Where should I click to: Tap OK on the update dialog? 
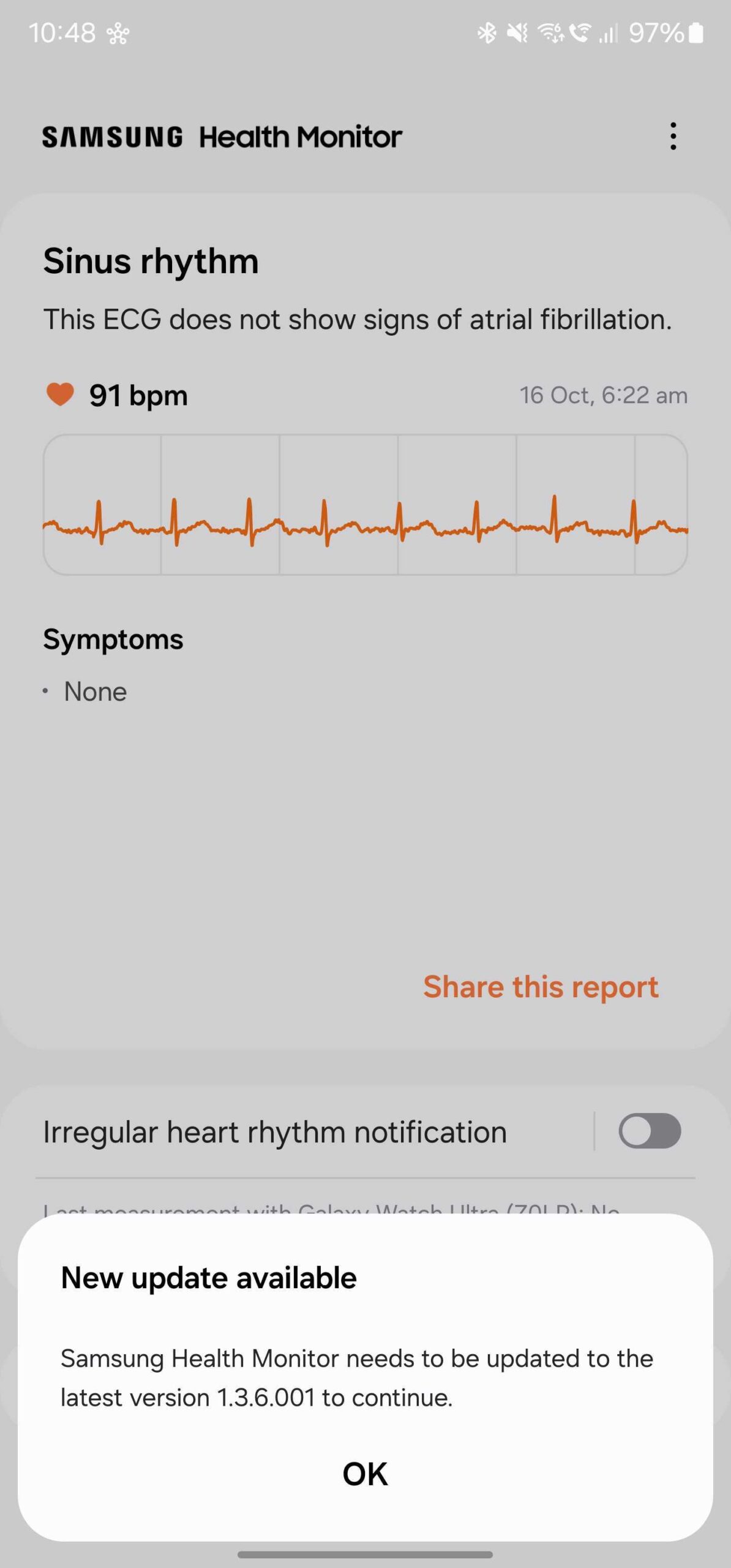click(x=365, y=1474)
